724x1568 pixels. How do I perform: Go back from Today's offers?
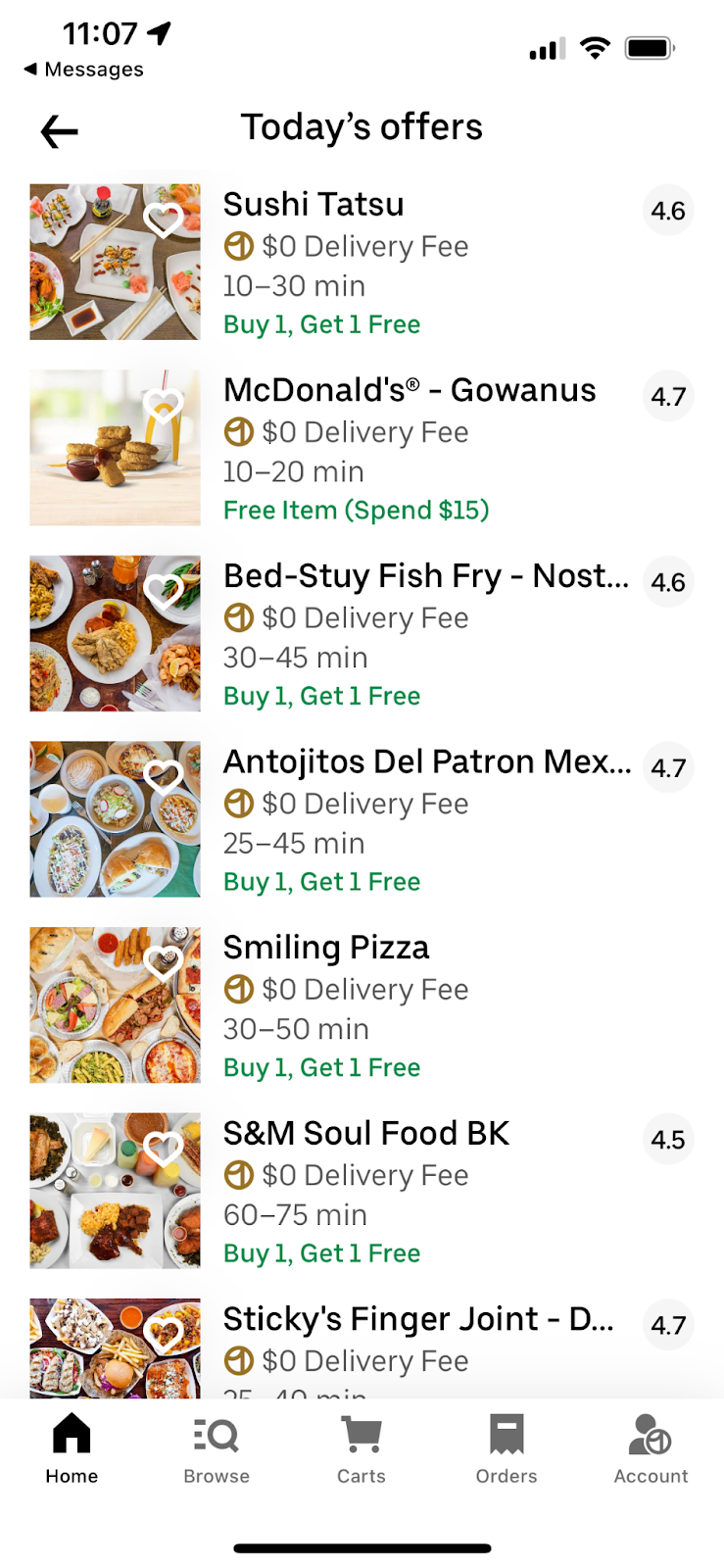[x=59, y=131]
